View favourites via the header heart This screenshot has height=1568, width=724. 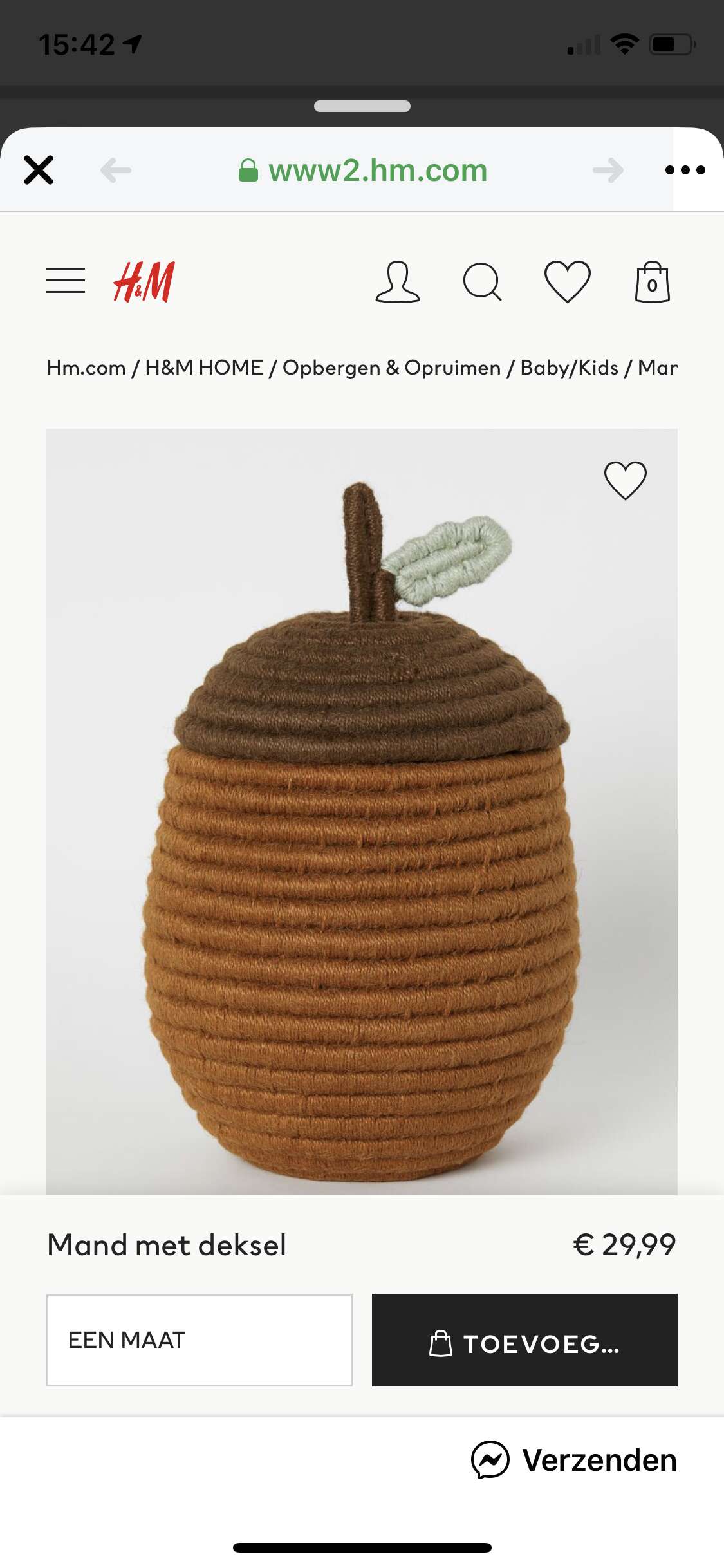568,282
